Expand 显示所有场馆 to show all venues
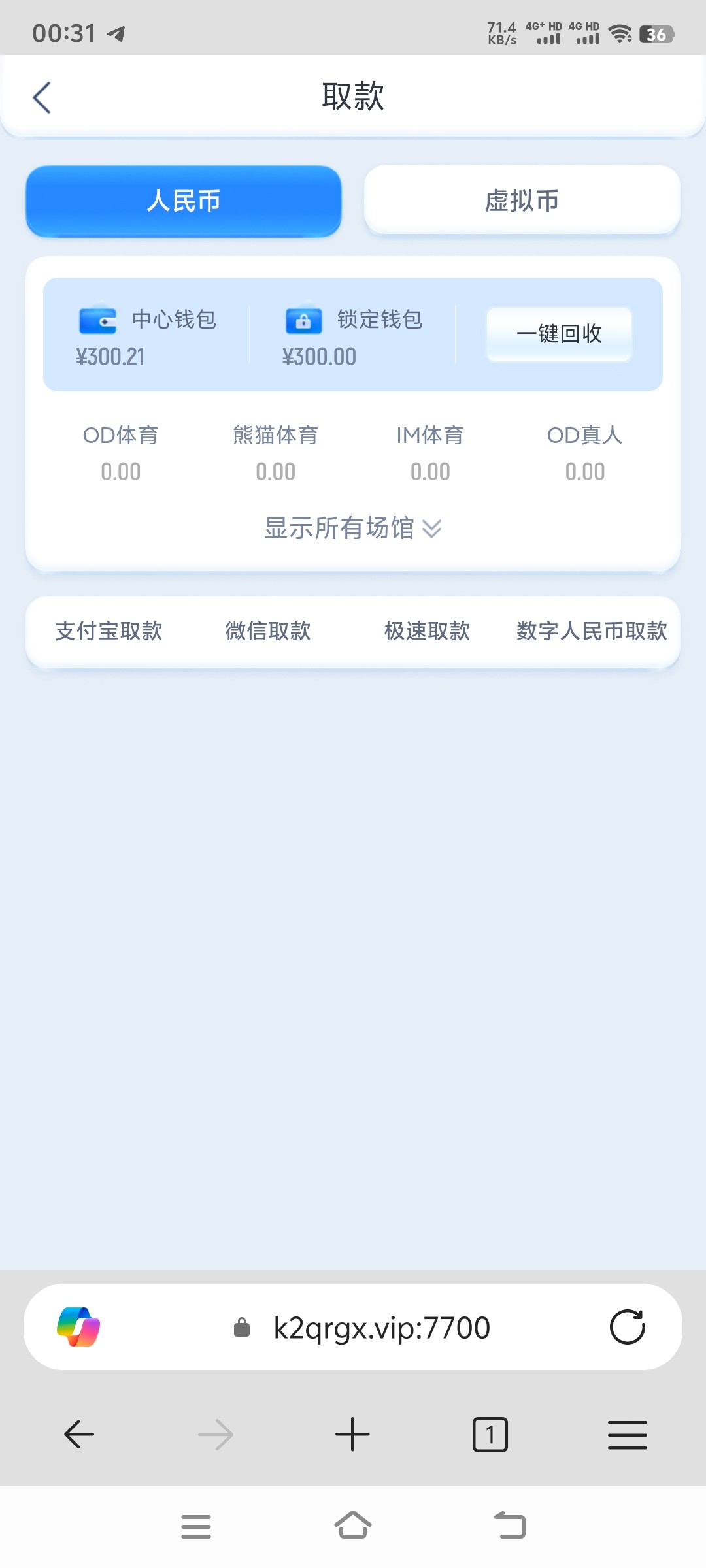The width and height of the screenshot is (706, 1568). [353, 529]
